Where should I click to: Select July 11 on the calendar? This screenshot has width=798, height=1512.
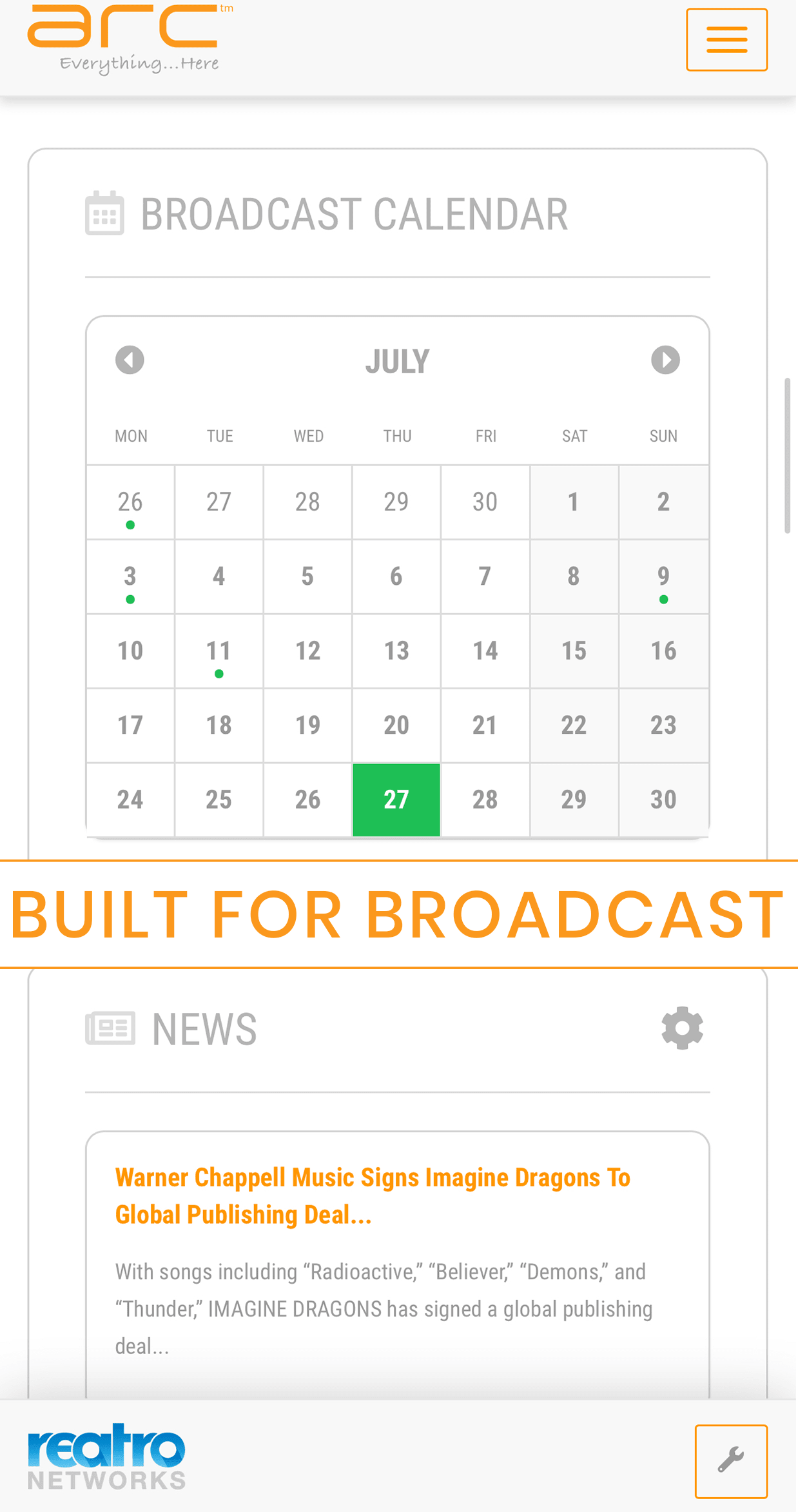tap(219, 651)
